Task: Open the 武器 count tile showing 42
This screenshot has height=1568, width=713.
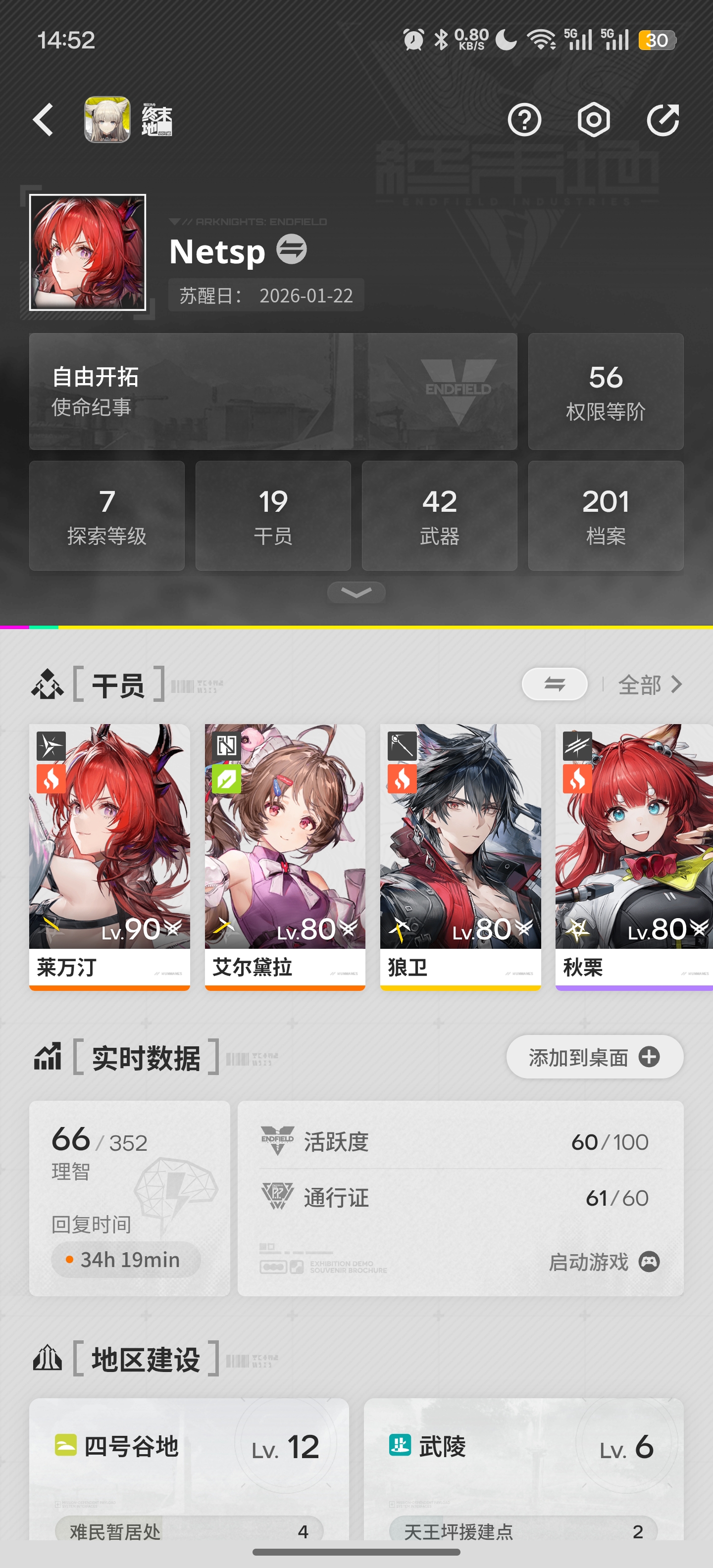Action: (439, 516)
